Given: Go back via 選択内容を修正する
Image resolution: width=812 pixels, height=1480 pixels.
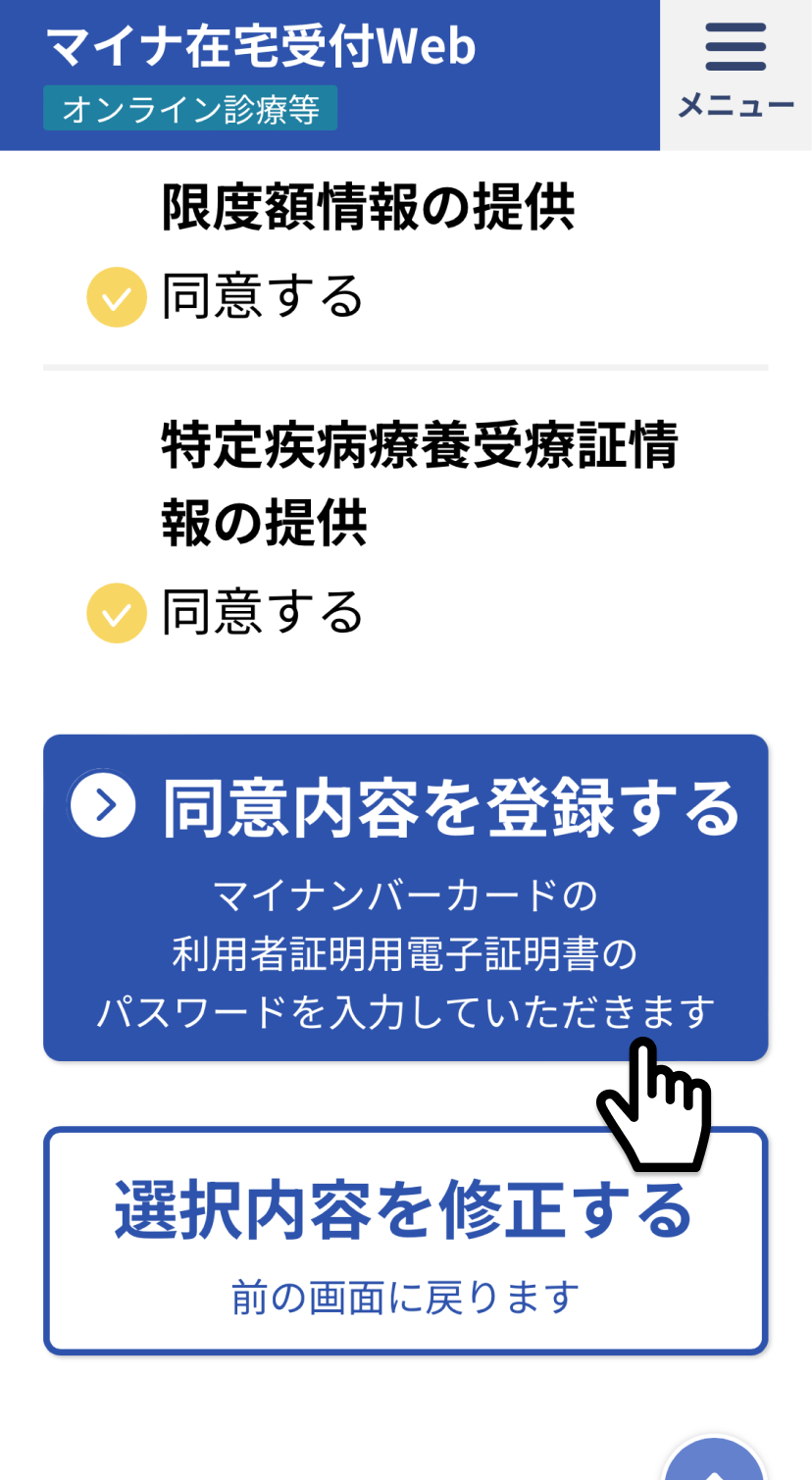Looking at the screenshot, I should tap(405, 1241).
